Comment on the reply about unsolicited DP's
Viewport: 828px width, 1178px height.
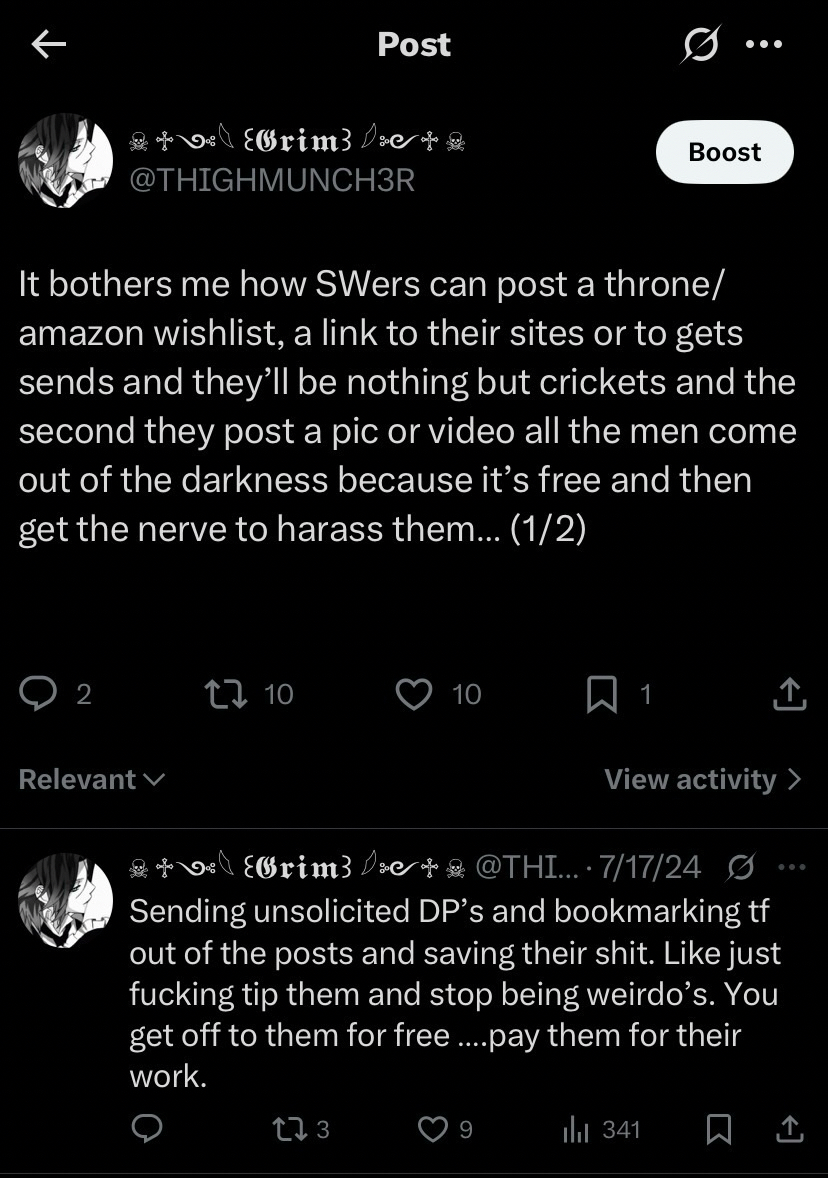148,1129
